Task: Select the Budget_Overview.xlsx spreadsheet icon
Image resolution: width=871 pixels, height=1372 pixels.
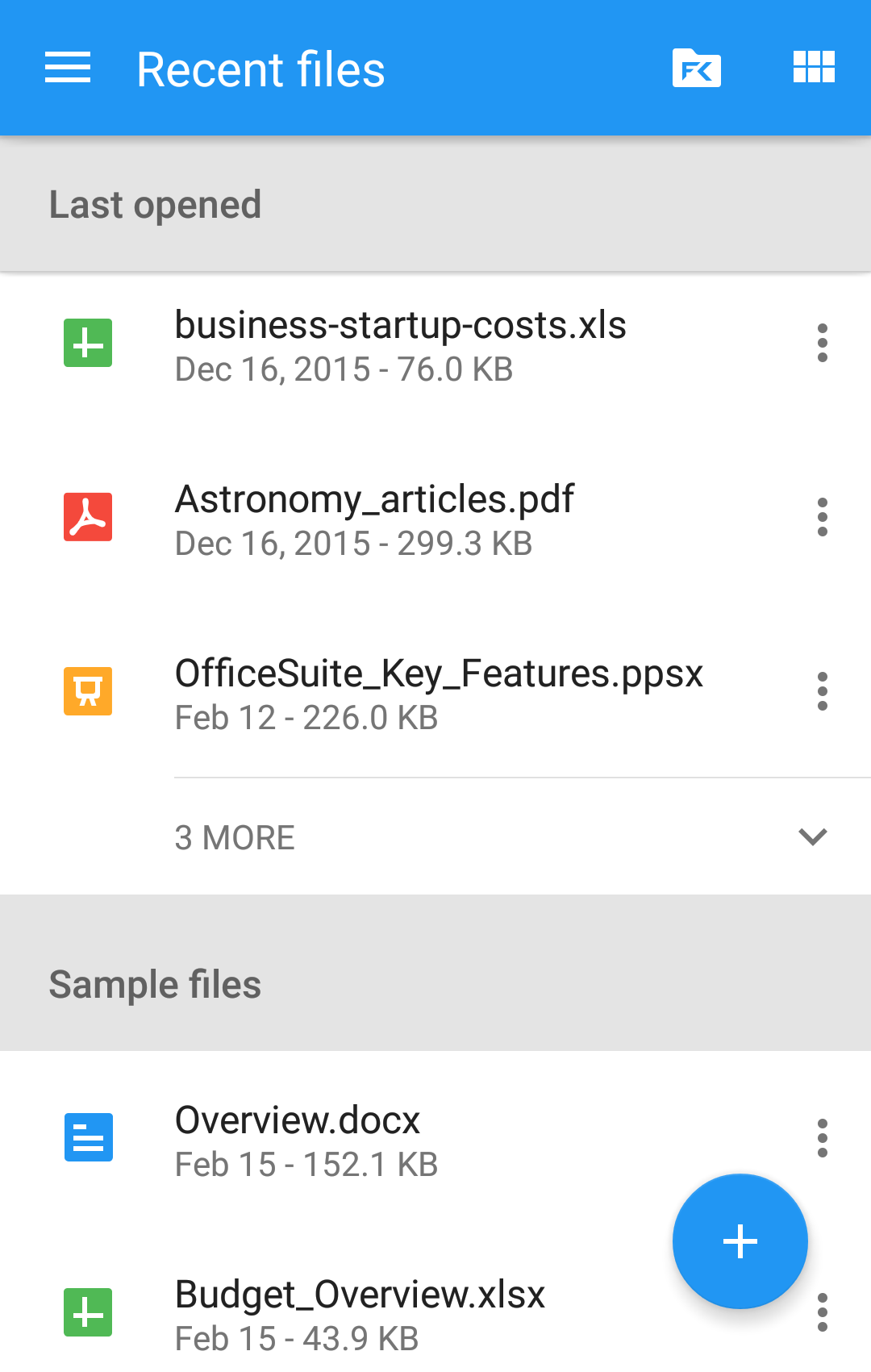Action: pyautogui.click(x=87, y=1311)
